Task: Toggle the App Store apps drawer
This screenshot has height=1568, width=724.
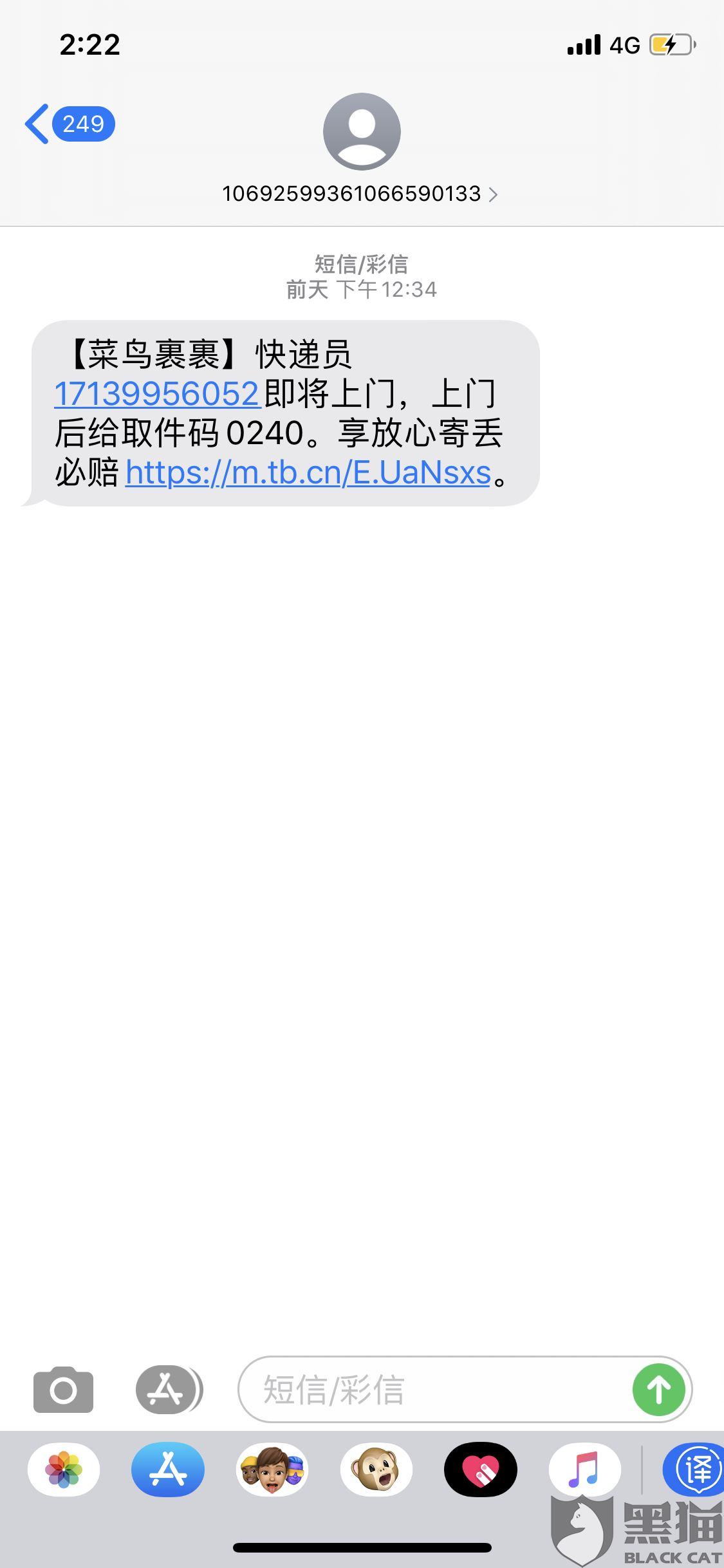Action: pos(169,1390)
